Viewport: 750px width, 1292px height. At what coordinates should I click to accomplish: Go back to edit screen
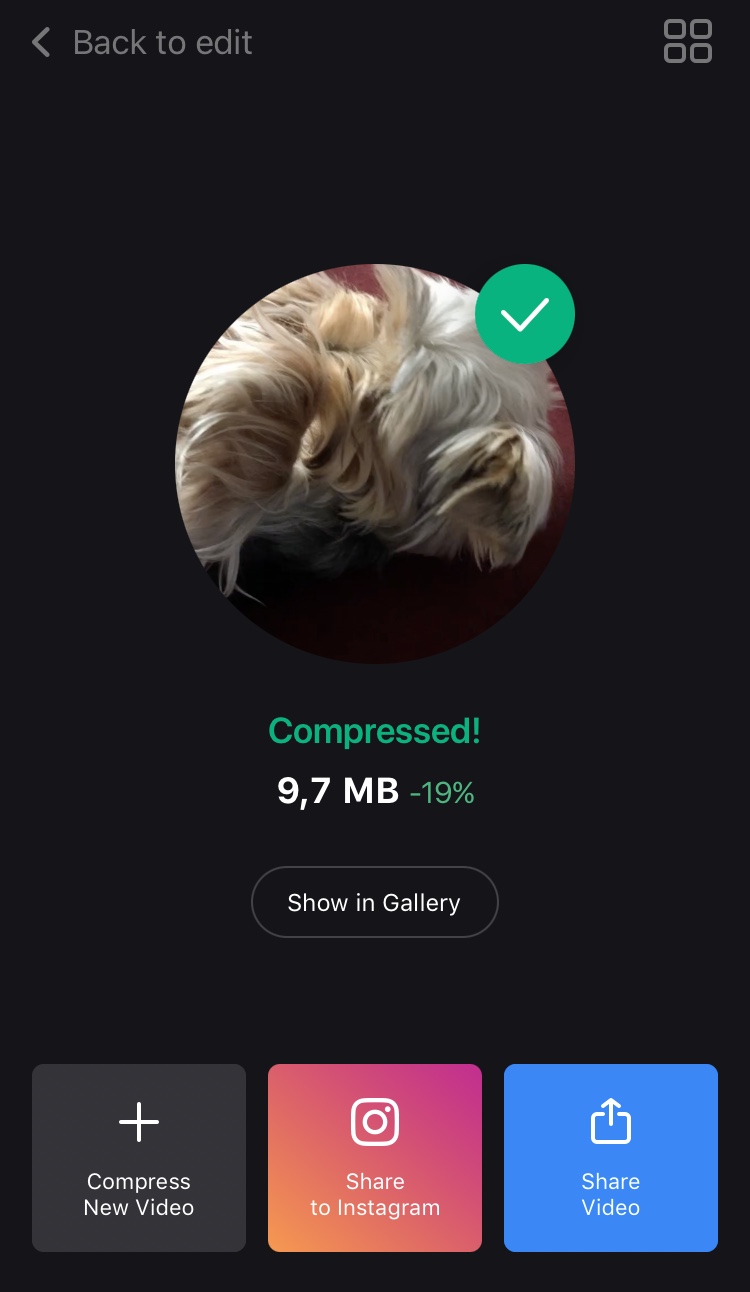(140, 42)
